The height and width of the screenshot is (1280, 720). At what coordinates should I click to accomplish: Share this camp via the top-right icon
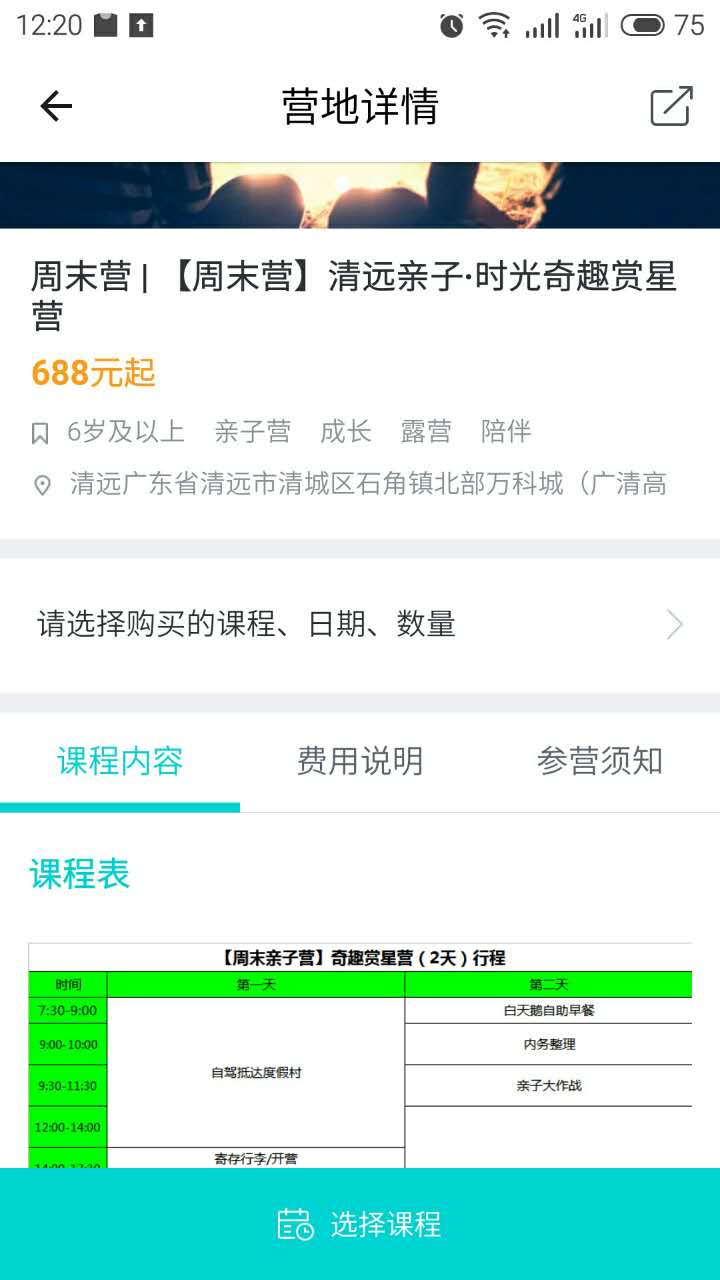tap(671, 106)
